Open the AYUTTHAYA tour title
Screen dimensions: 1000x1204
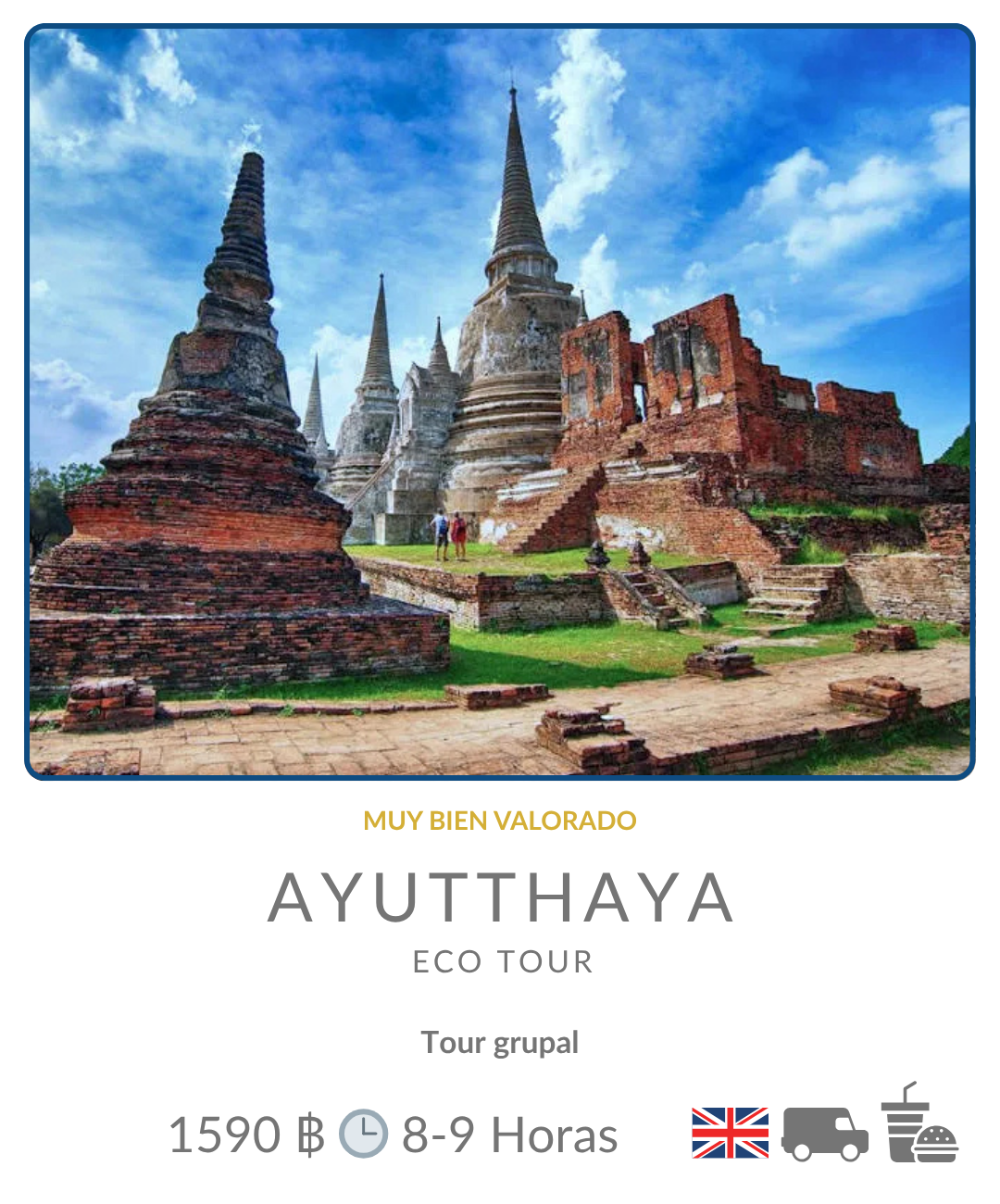(501, 897)
